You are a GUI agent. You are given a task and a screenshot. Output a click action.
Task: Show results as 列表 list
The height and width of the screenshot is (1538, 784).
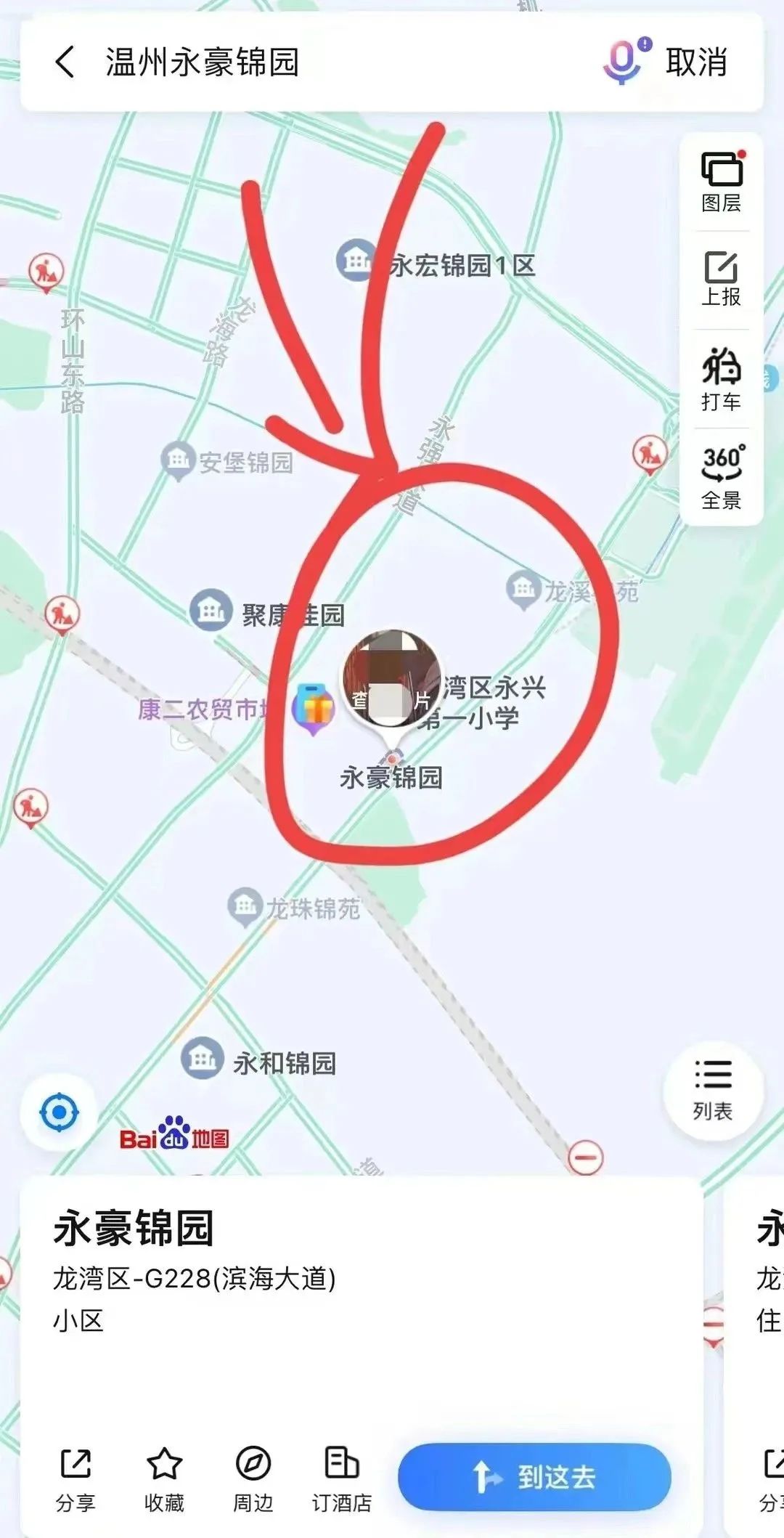pos(714,1090)
